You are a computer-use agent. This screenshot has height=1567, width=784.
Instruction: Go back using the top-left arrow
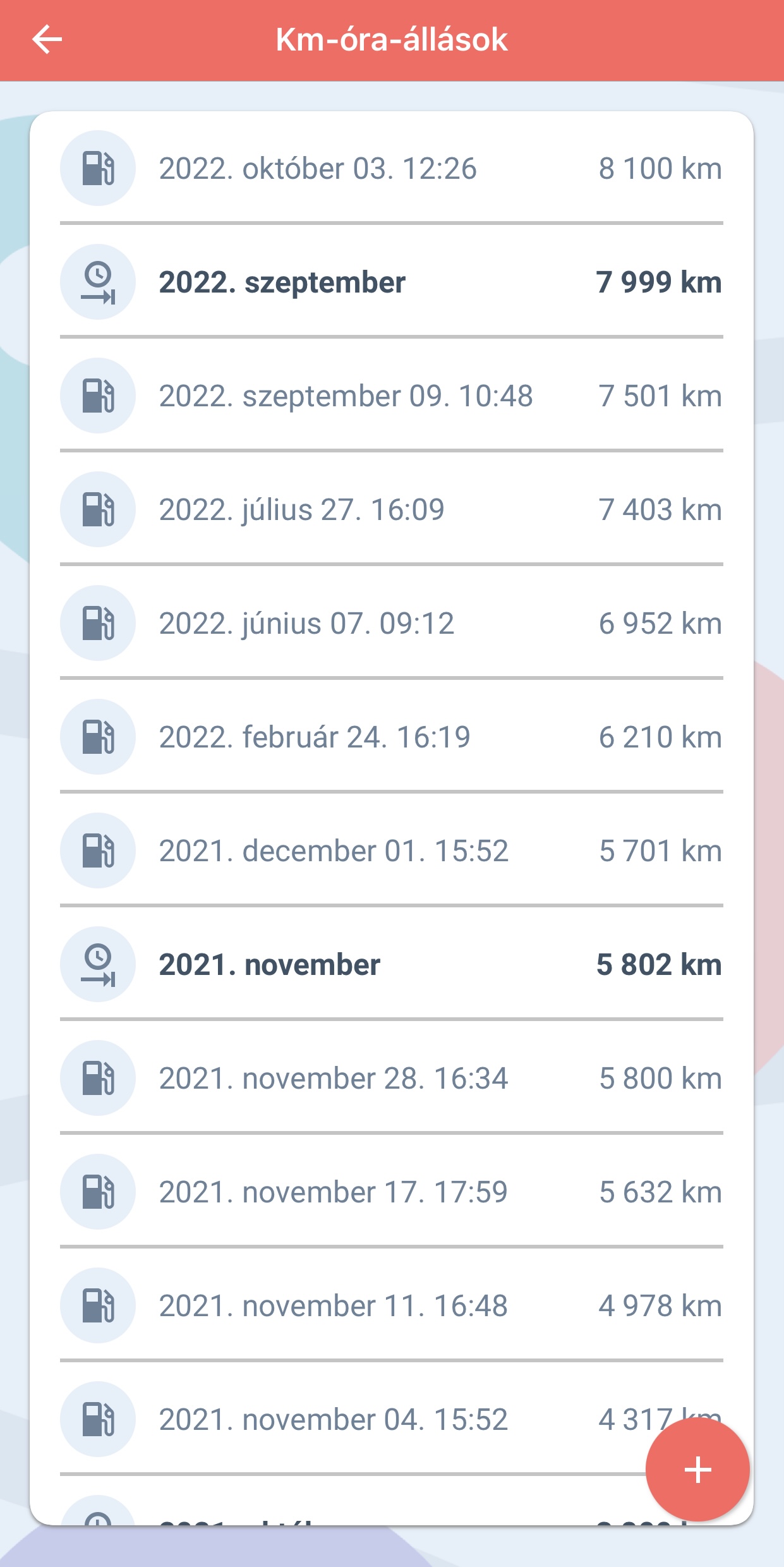(x=47, y=40)
